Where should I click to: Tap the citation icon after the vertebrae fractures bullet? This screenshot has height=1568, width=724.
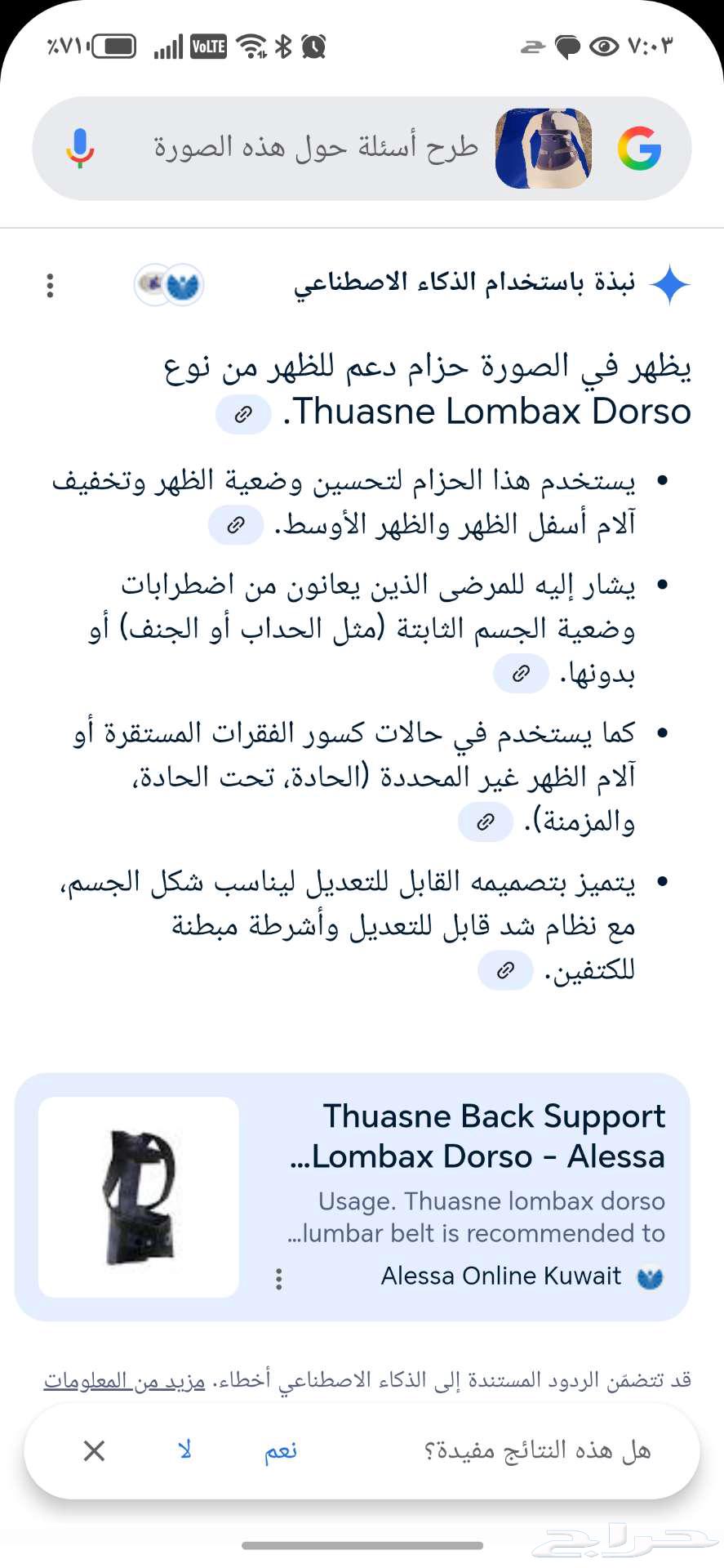(x=485, y=823)
